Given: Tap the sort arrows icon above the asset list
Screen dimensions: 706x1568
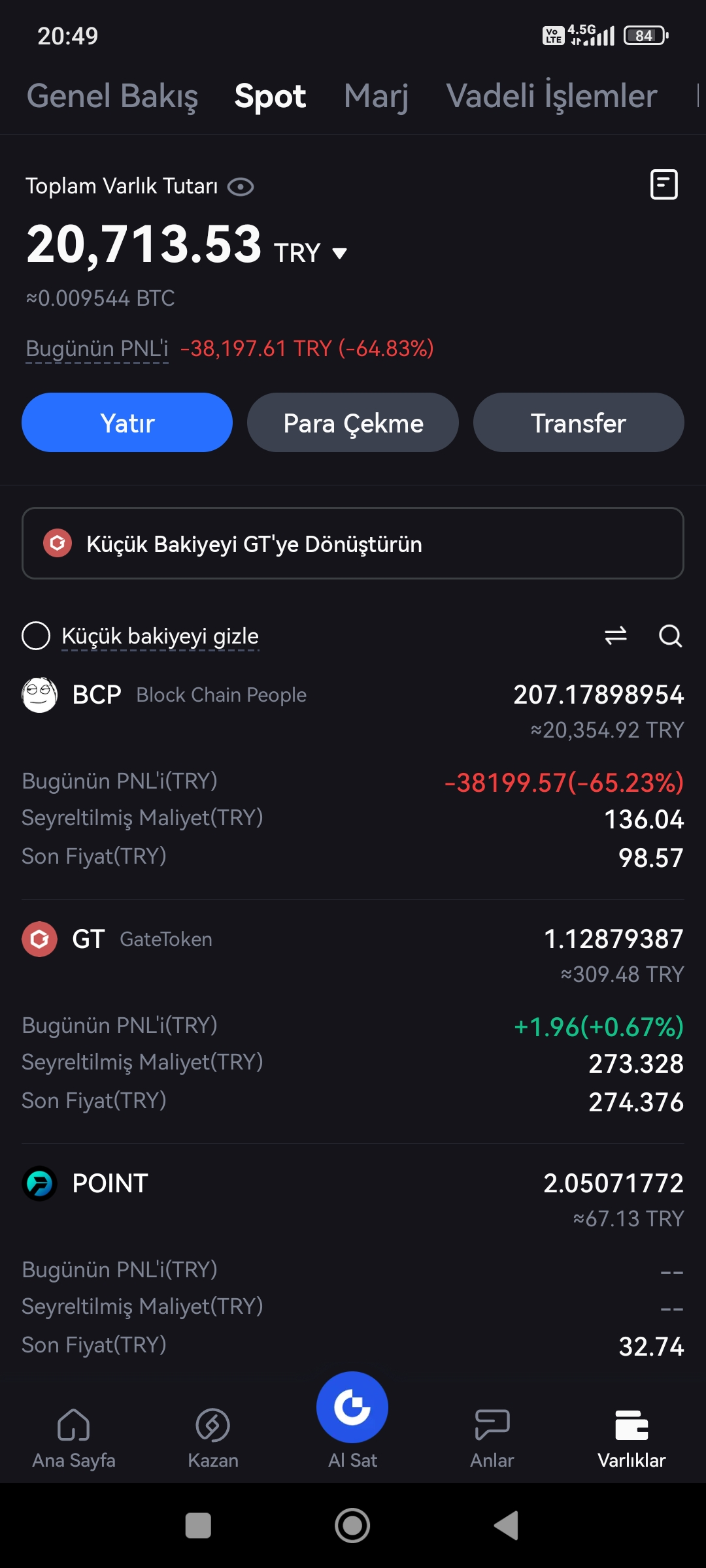Looking at the screenshot, I should [x=615, y=635].
